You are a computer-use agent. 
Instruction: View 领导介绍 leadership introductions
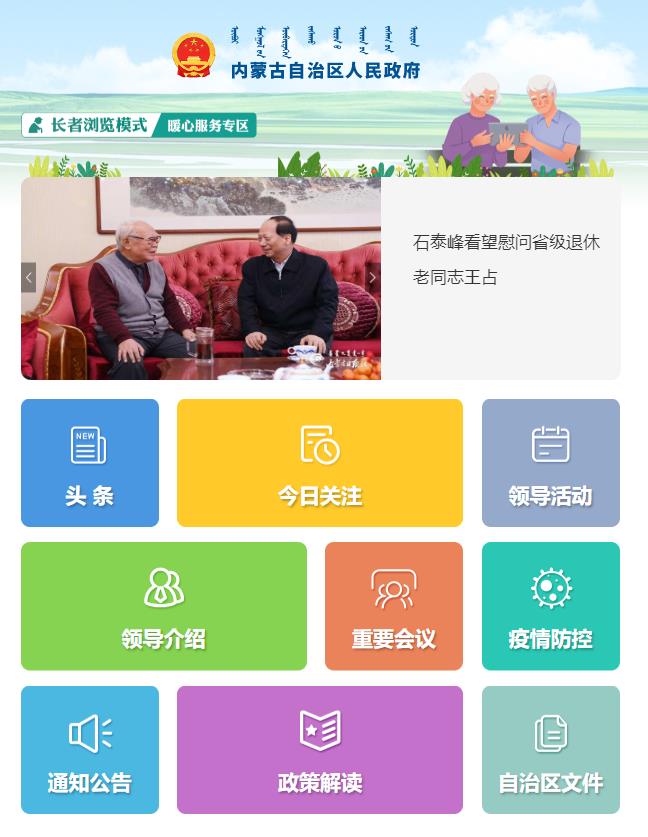point(164,606)
